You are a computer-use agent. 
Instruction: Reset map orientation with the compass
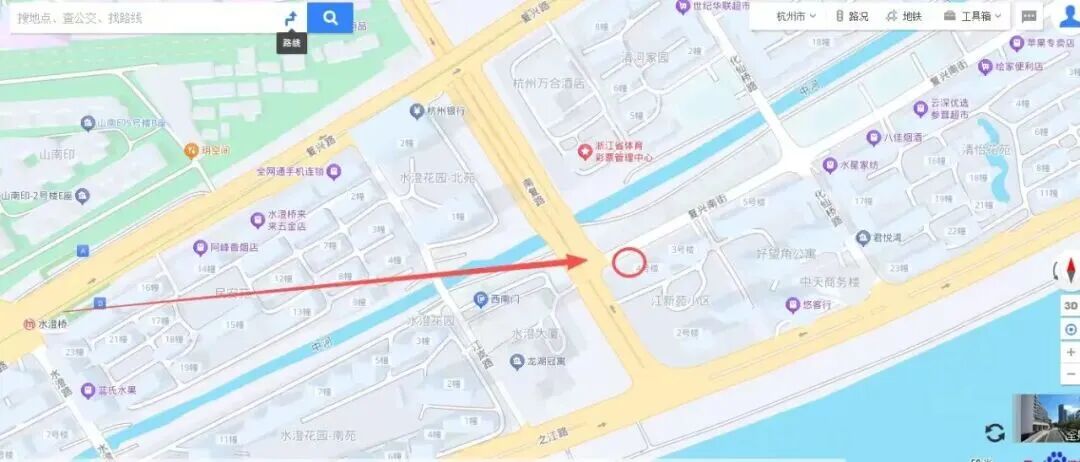(1071, 271)
